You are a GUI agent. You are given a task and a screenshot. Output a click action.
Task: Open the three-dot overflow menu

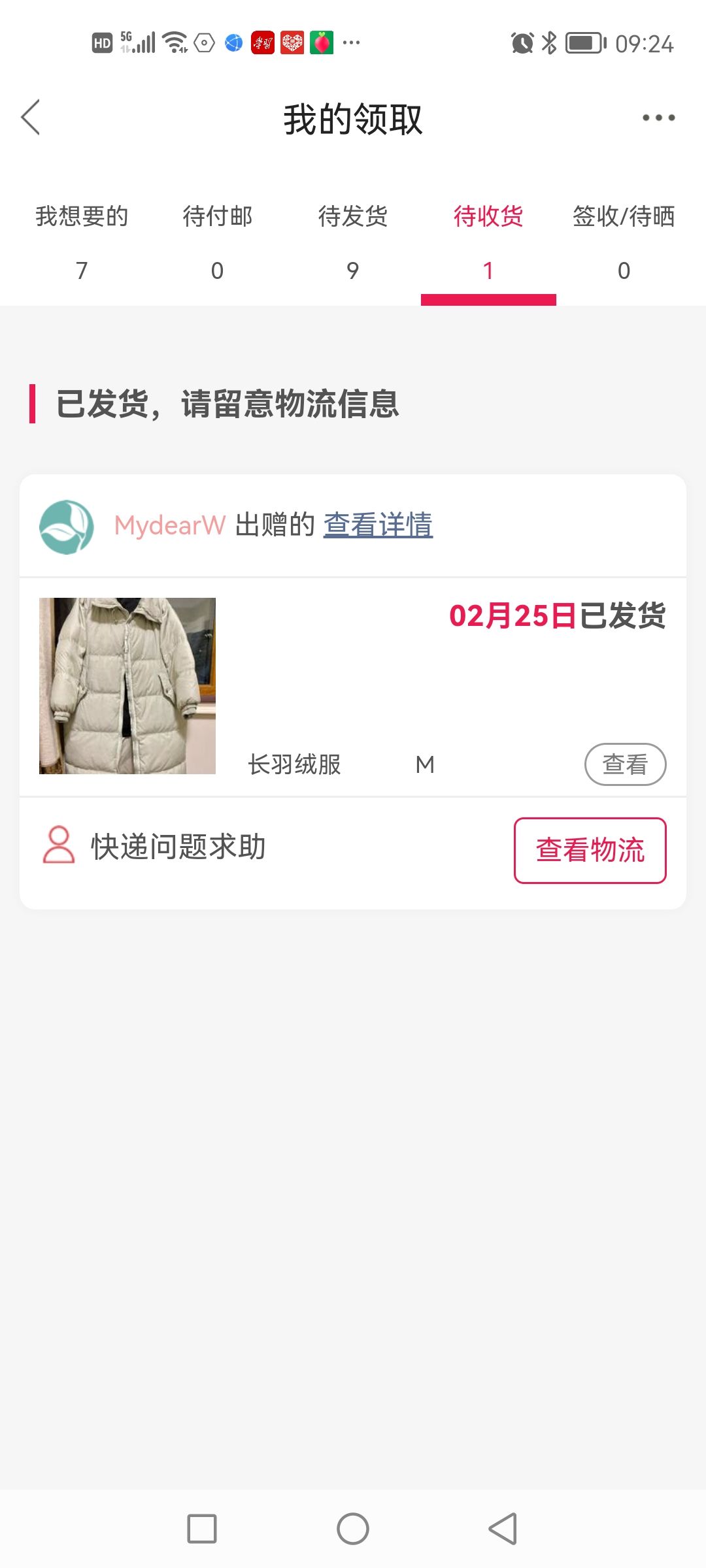(x=658, y=118)
